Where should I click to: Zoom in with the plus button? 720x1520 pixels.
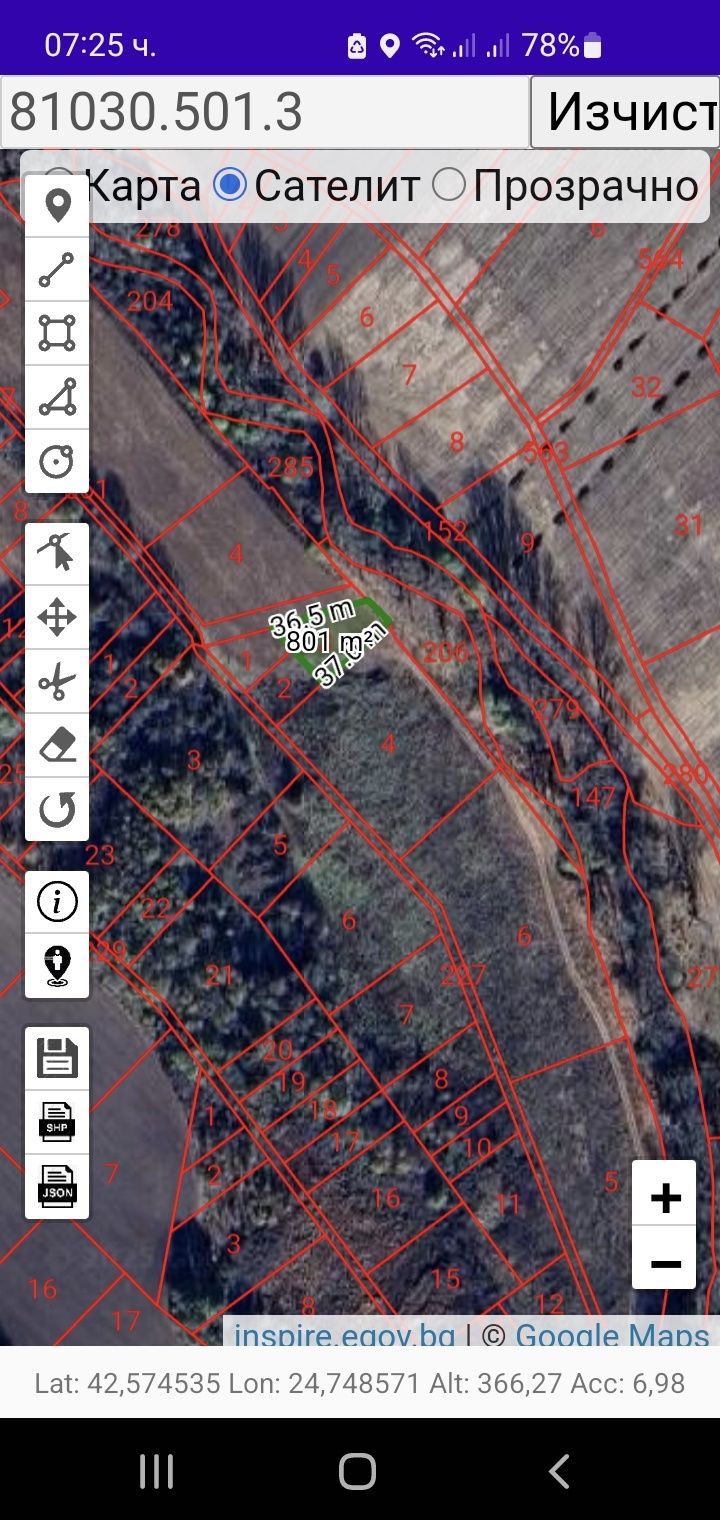point(665,1197)
